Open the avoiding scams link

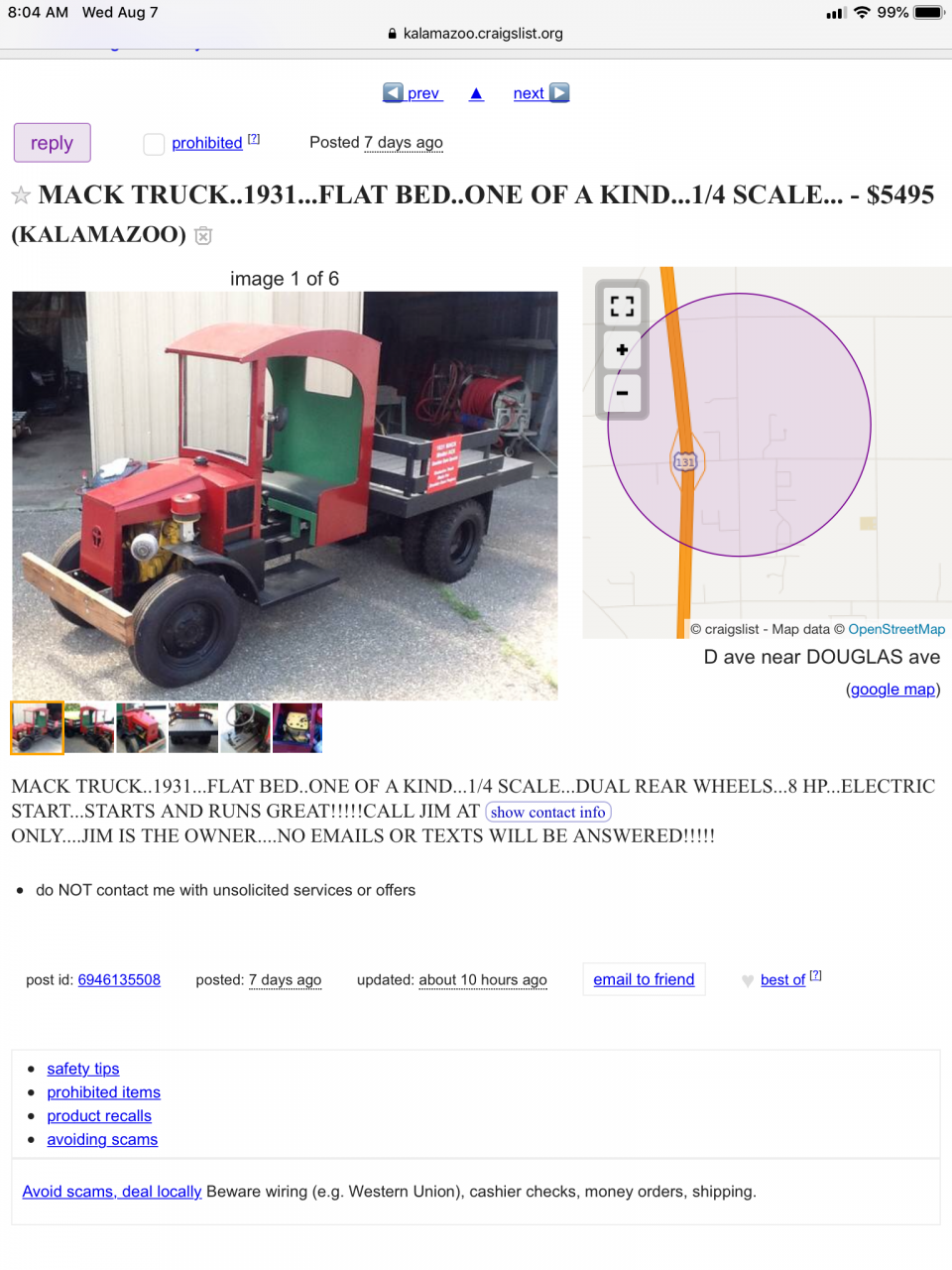[x=102, y=1140]
